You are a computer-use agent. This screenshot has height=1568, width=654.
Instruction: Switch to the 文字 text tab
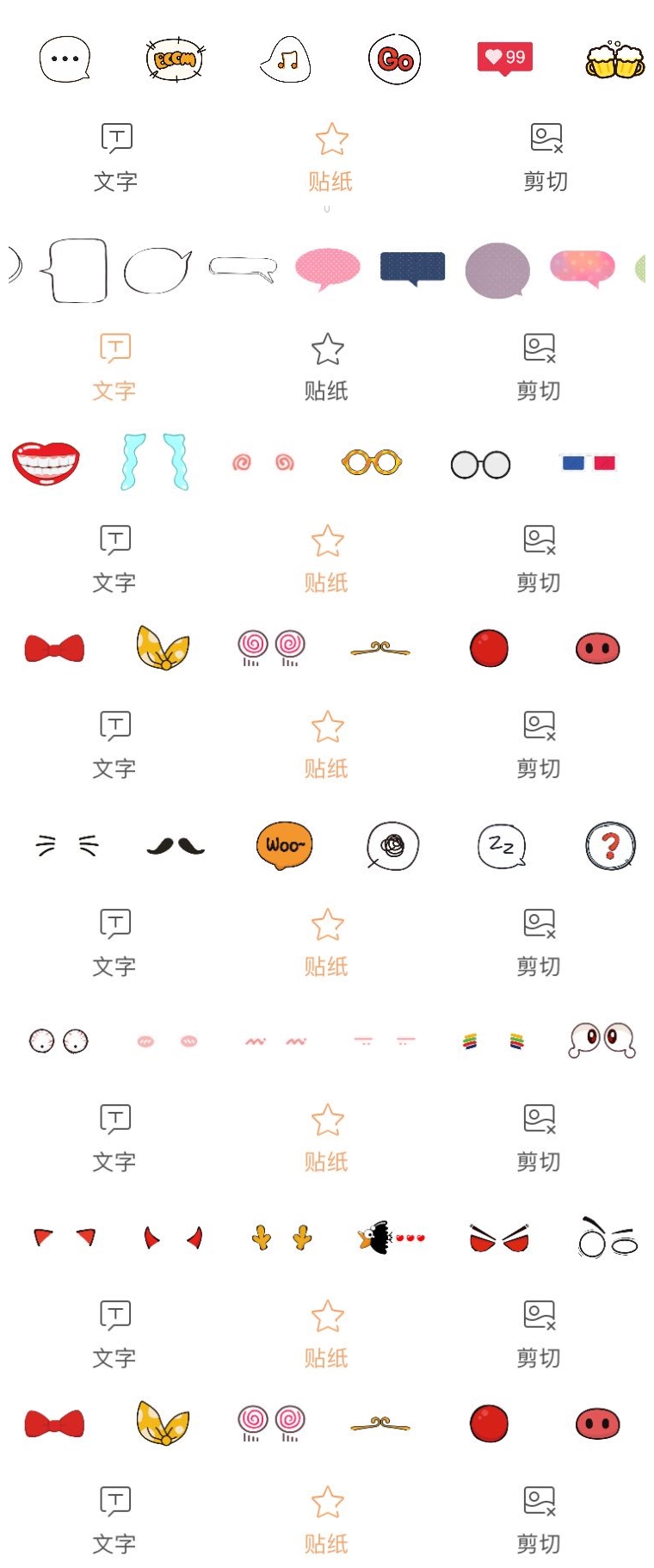coord(114,155)
